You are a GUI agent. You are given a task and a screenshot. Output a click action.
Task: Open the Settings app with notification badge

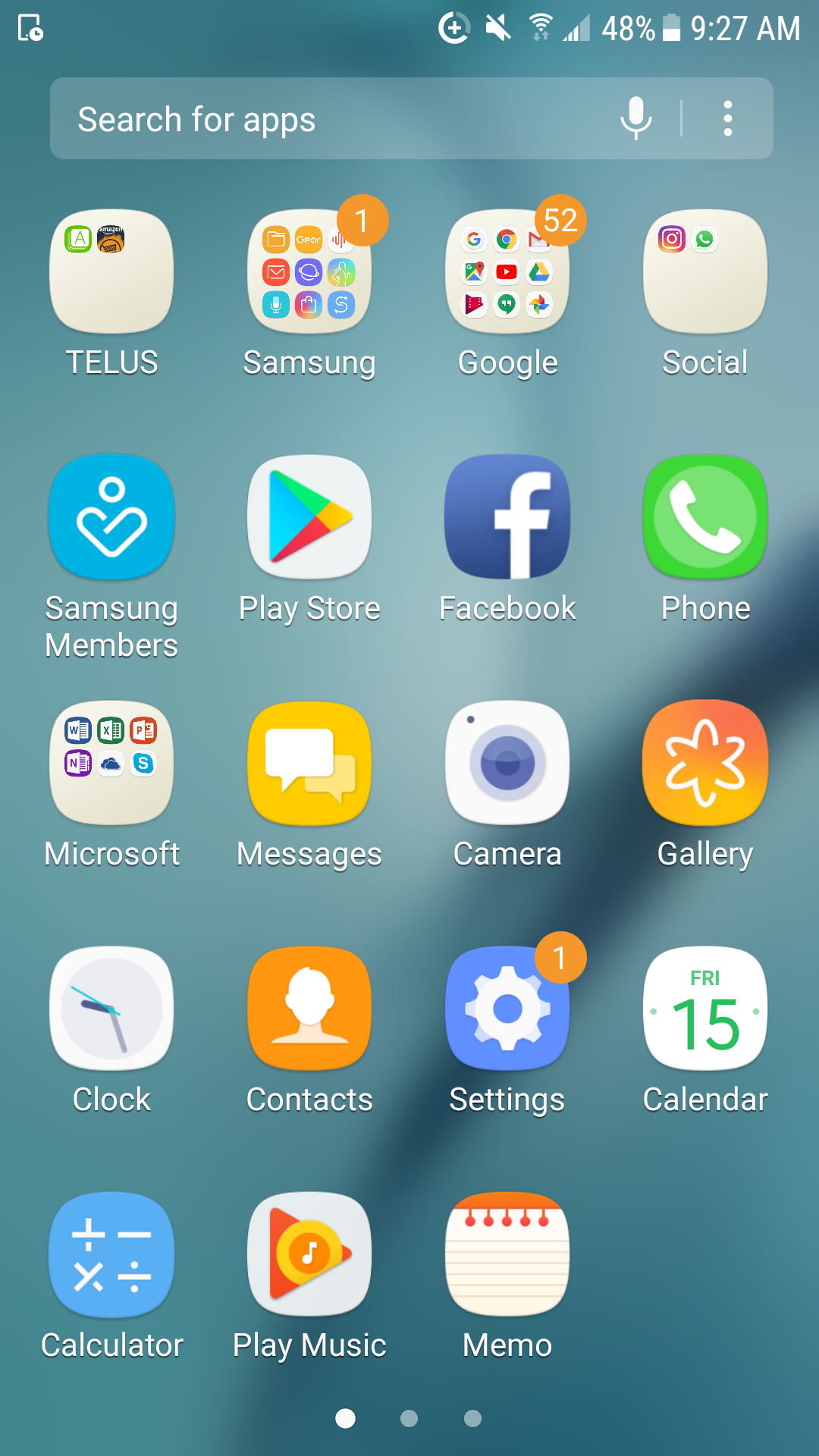tap(507, 1009)
